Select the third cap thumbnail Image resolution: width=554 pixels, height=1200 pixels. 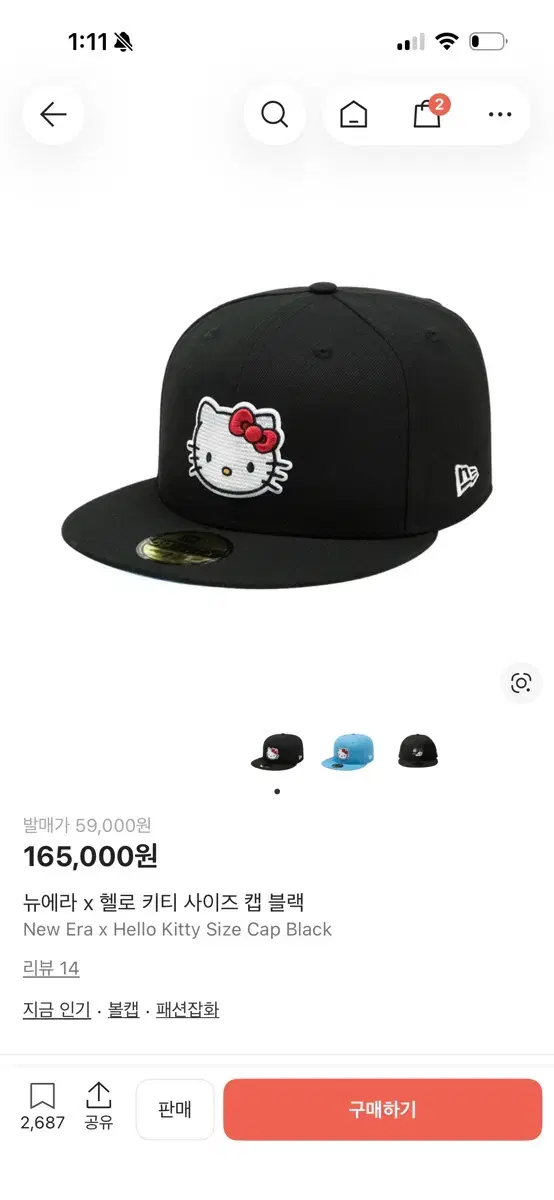click(x=418, y=751)
